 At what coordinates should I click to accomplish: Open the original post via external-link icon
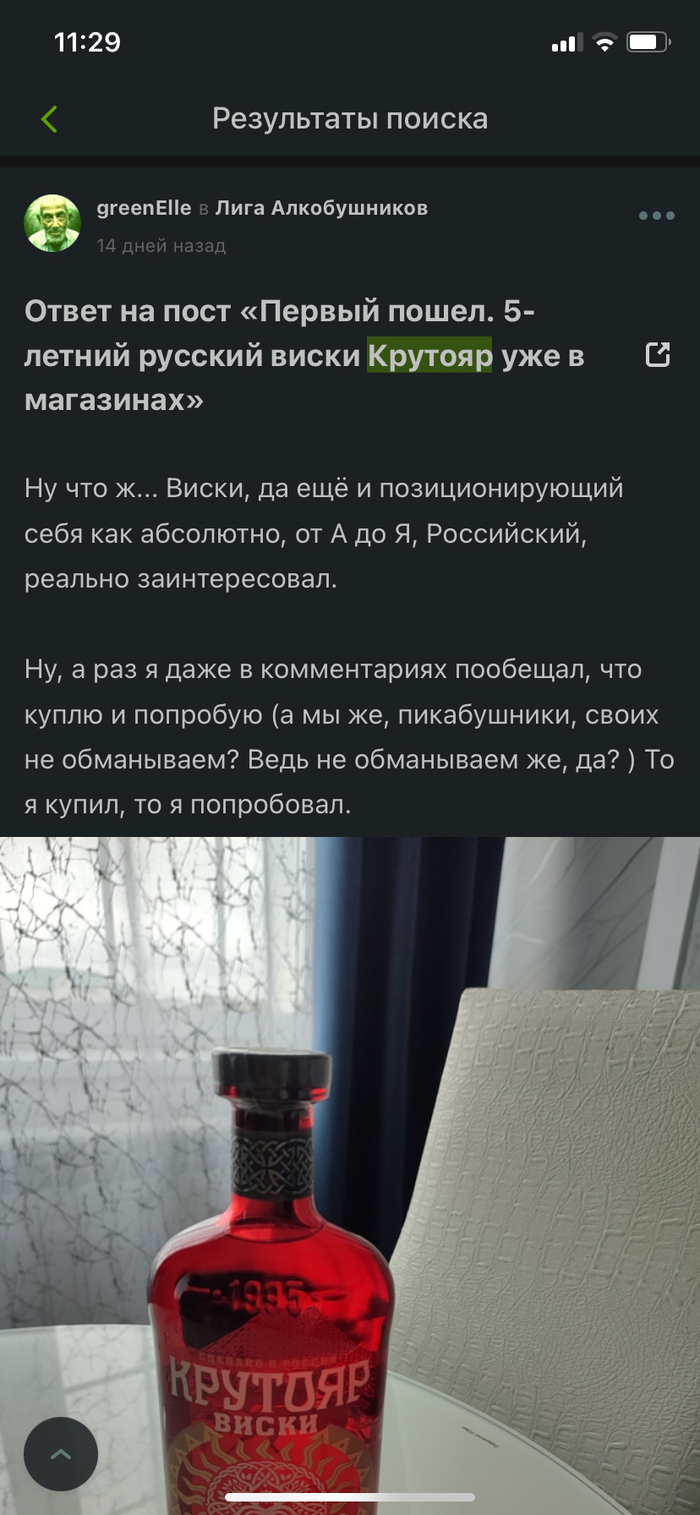click(657, 355)
